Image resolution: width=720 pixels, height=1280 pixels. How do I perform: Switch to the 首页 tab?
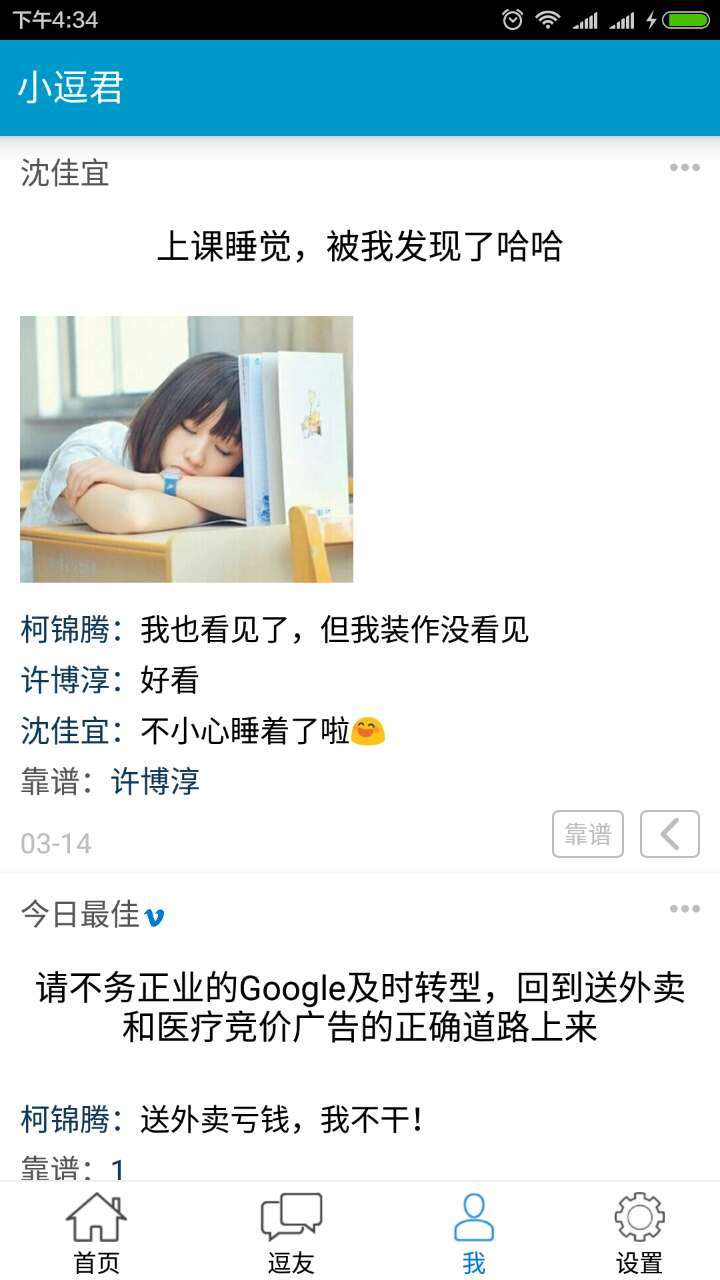(96, 1233)
